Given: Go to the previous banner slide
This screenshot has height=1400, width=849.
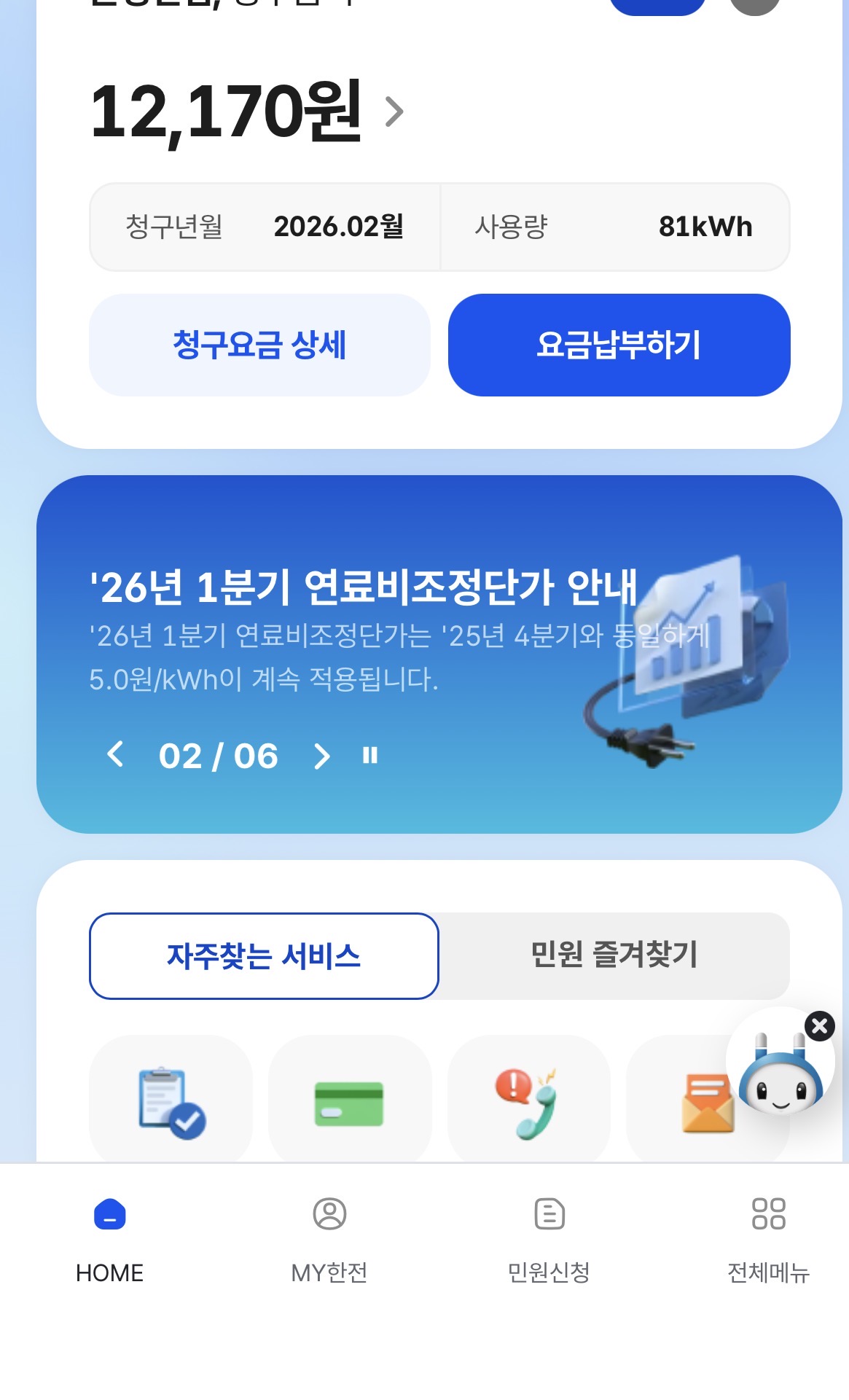Looking at the screenshot, I should coord(115,754).
